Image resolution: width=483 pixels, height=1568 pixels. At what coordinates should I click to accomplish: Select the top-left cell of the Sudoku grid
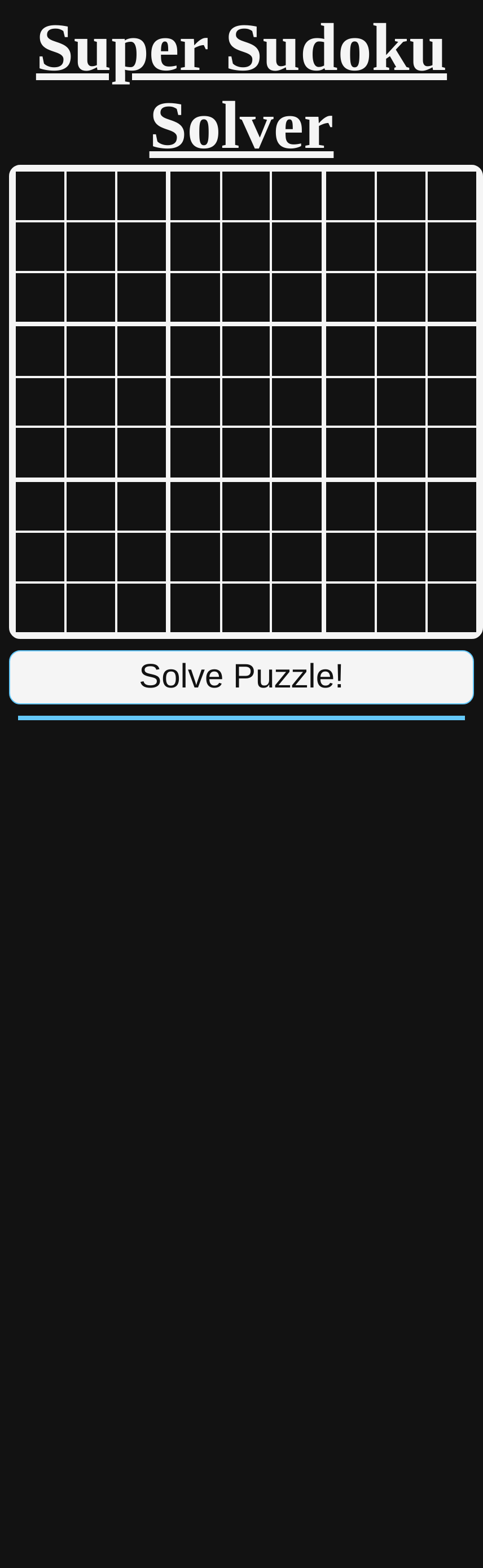click(x=40, y=195)
